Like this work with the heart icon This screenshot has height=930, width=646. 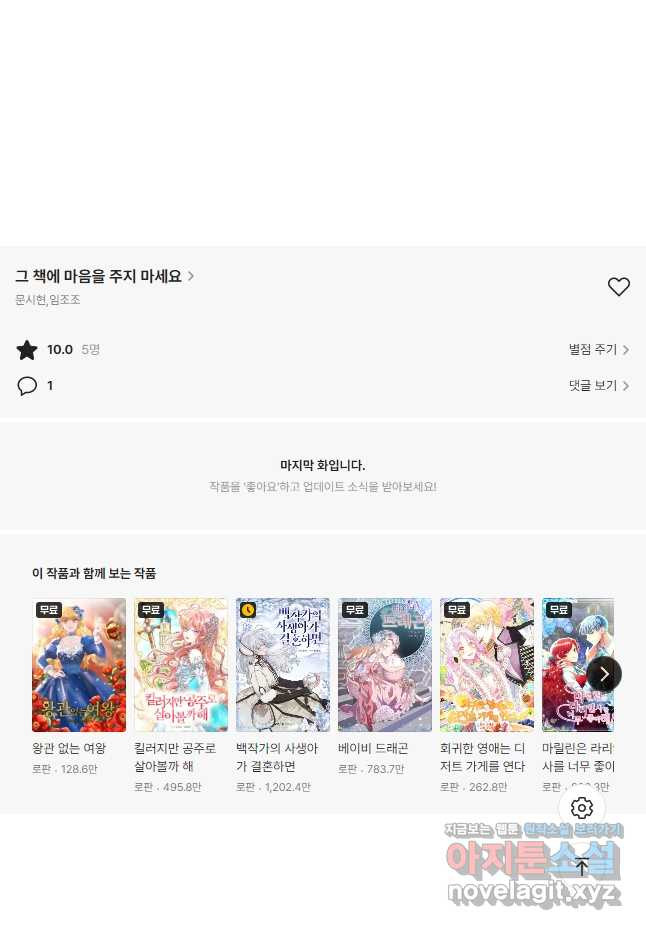click(619, 287)
